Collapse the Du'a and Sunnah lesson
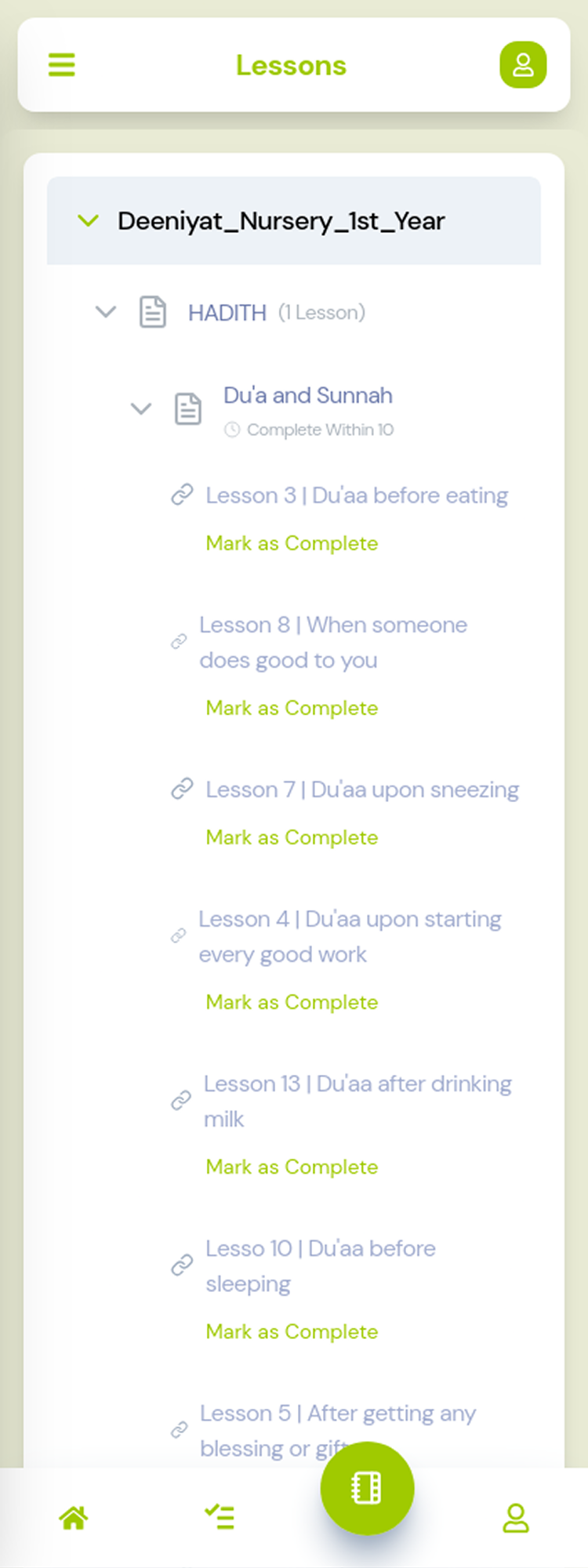 coord(141,408)
